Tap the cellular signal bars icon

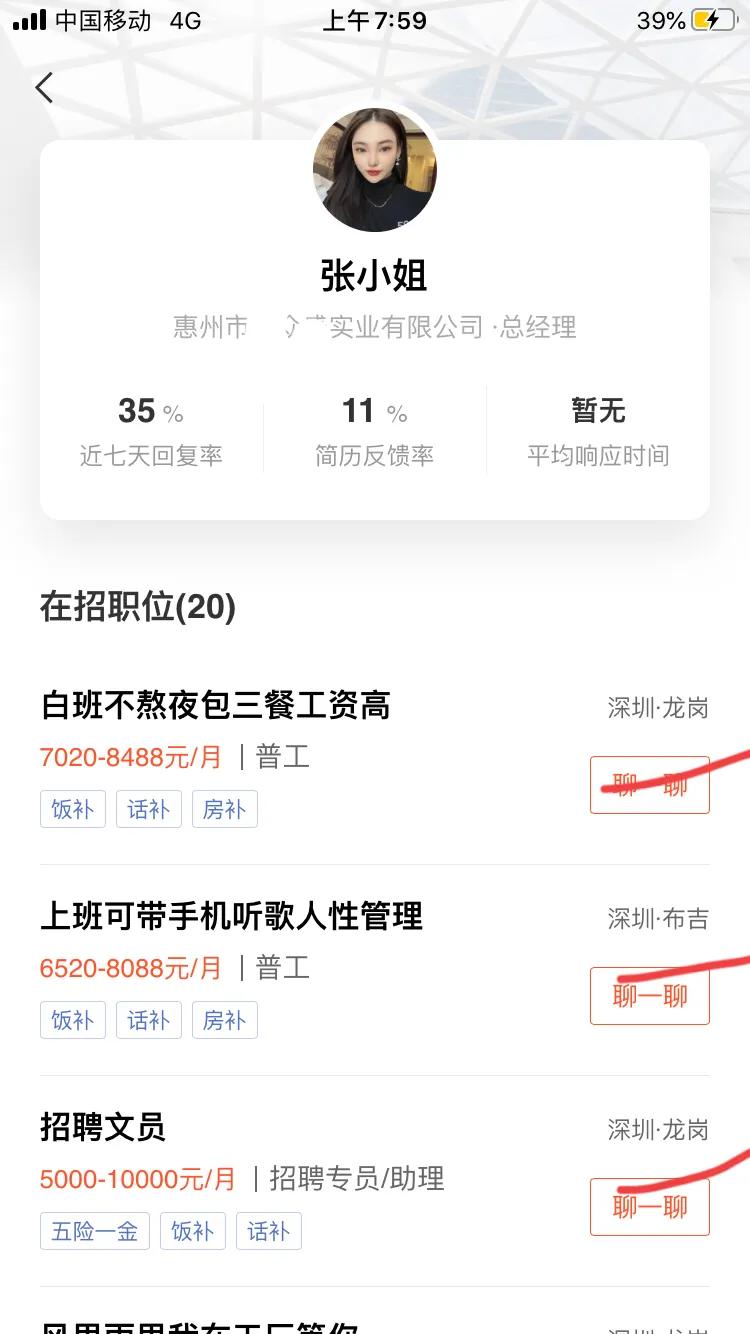(32, 20)
